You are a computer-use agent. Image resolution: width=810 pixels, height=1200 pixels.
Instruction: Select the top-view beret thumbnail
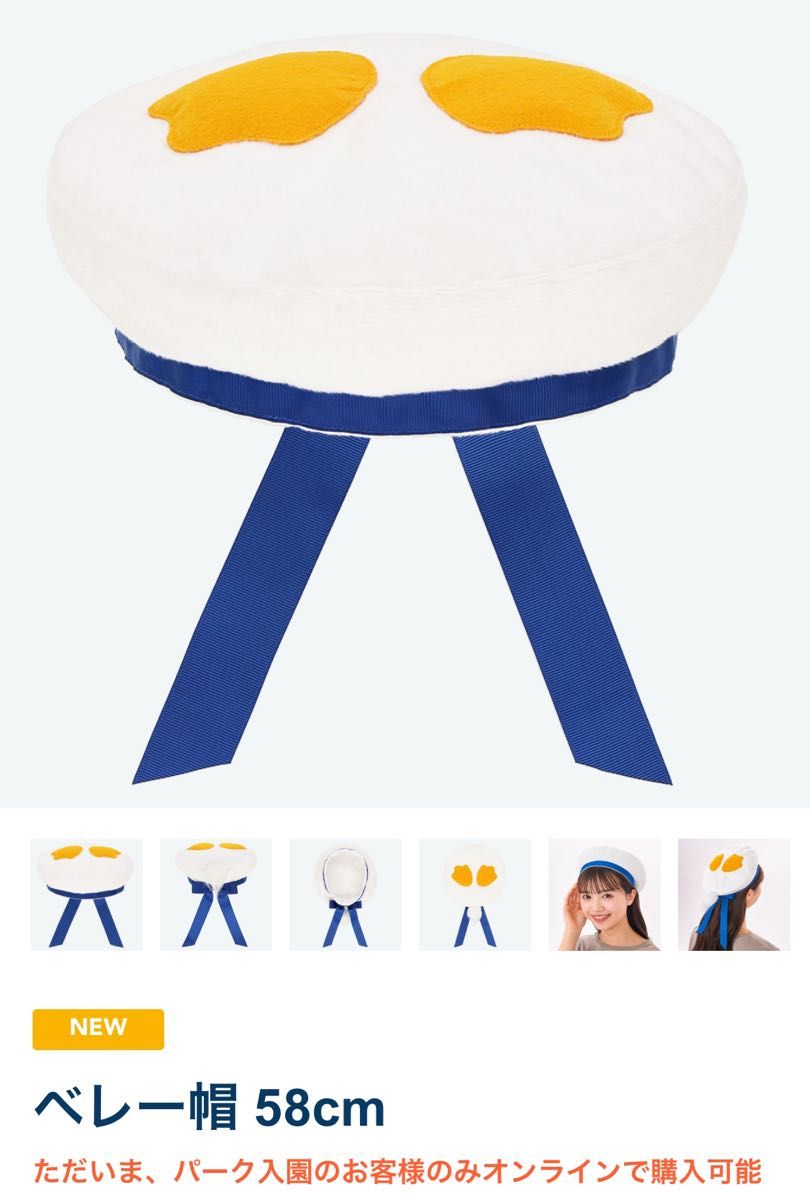point(475,894)
